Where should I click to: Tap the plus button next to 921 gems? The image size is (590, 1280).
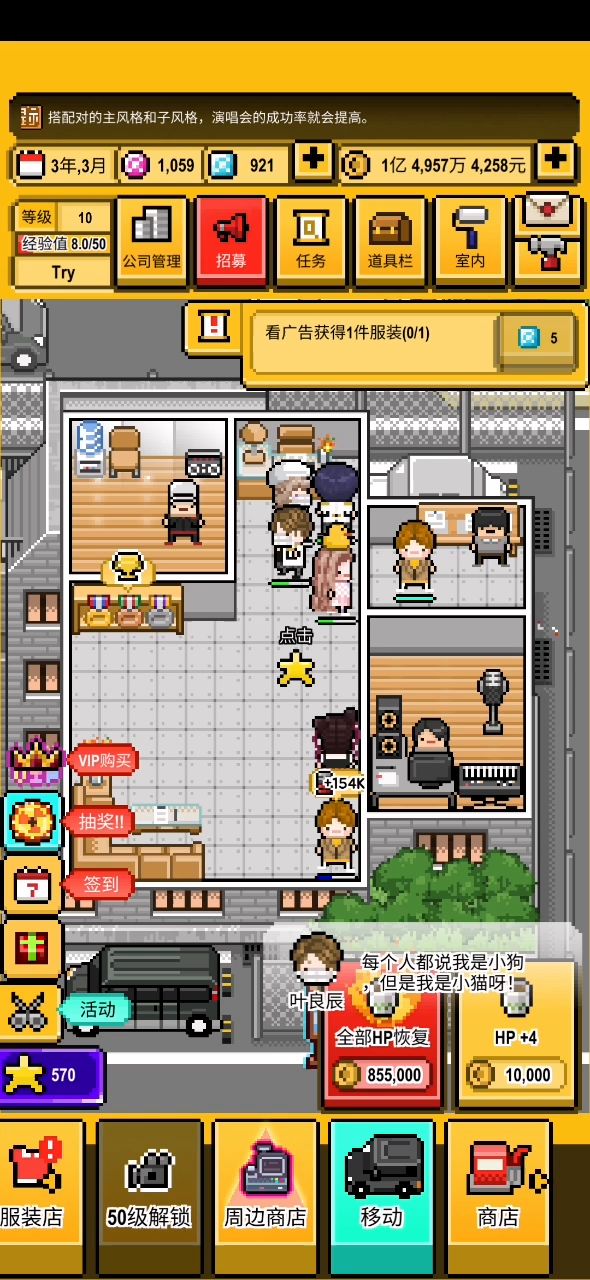[314, 162]
